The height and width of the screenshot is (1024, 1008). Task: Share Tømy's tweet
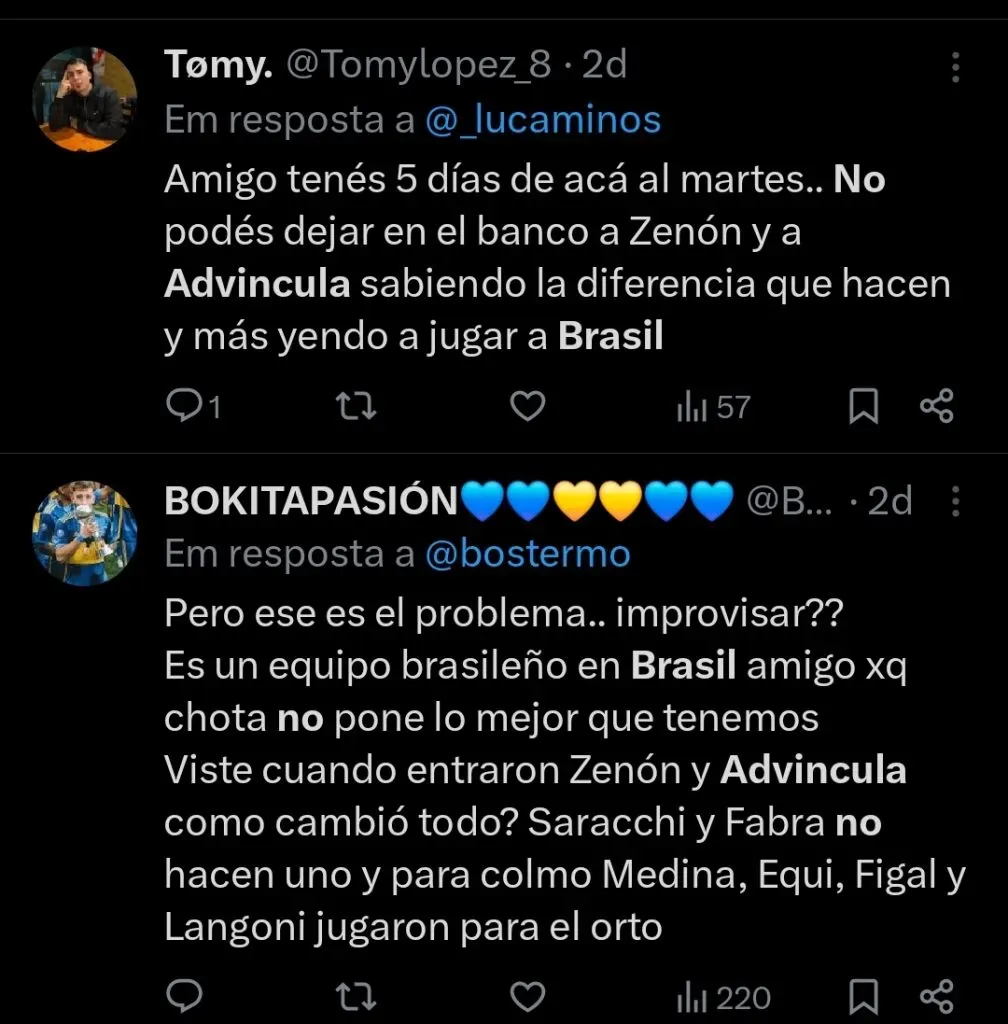pos(936,405)
